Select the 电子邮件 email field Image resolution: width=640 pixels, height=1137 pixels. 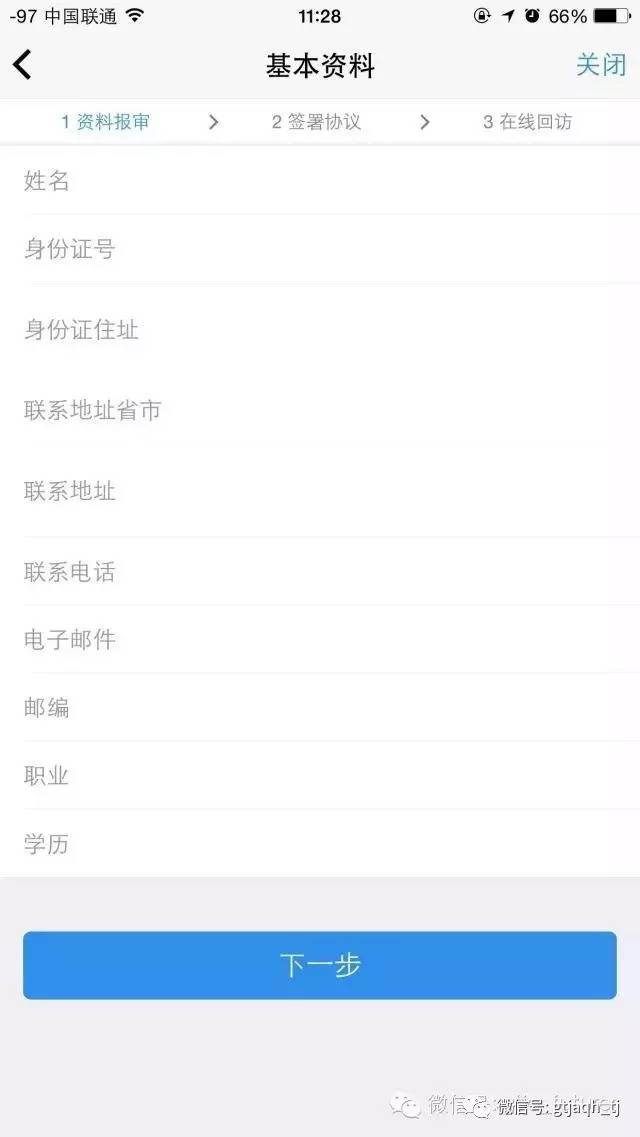click(320, 639)
